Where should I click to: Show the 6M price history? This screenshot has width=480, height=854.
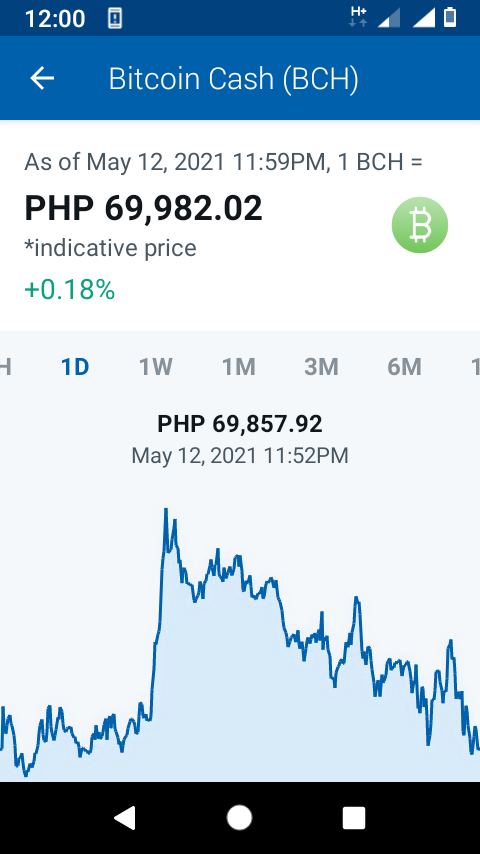tap(404, 368)
